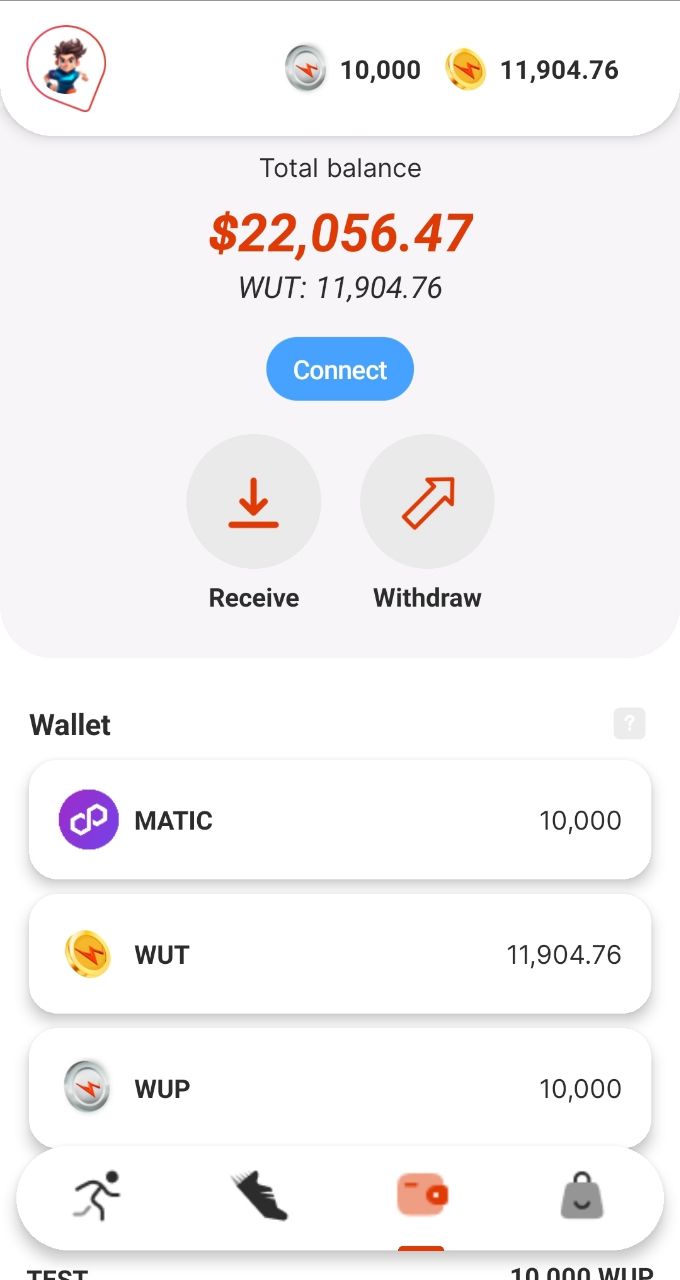Start a Withdraw transaction
The height and width of the screenshot is (1280, 680).
pos(427,502)
